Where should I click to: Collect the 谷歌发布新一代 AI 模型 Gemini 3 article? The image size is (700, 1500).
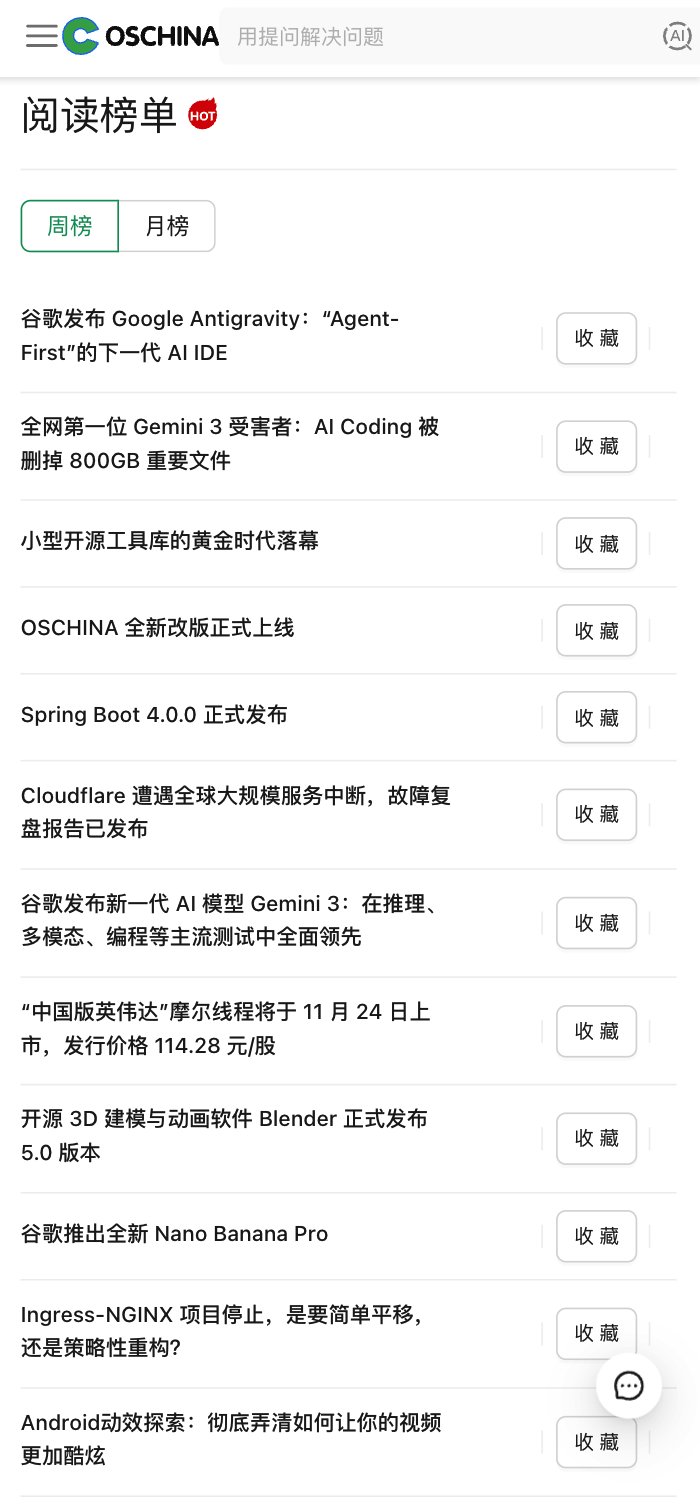[596, 923]
